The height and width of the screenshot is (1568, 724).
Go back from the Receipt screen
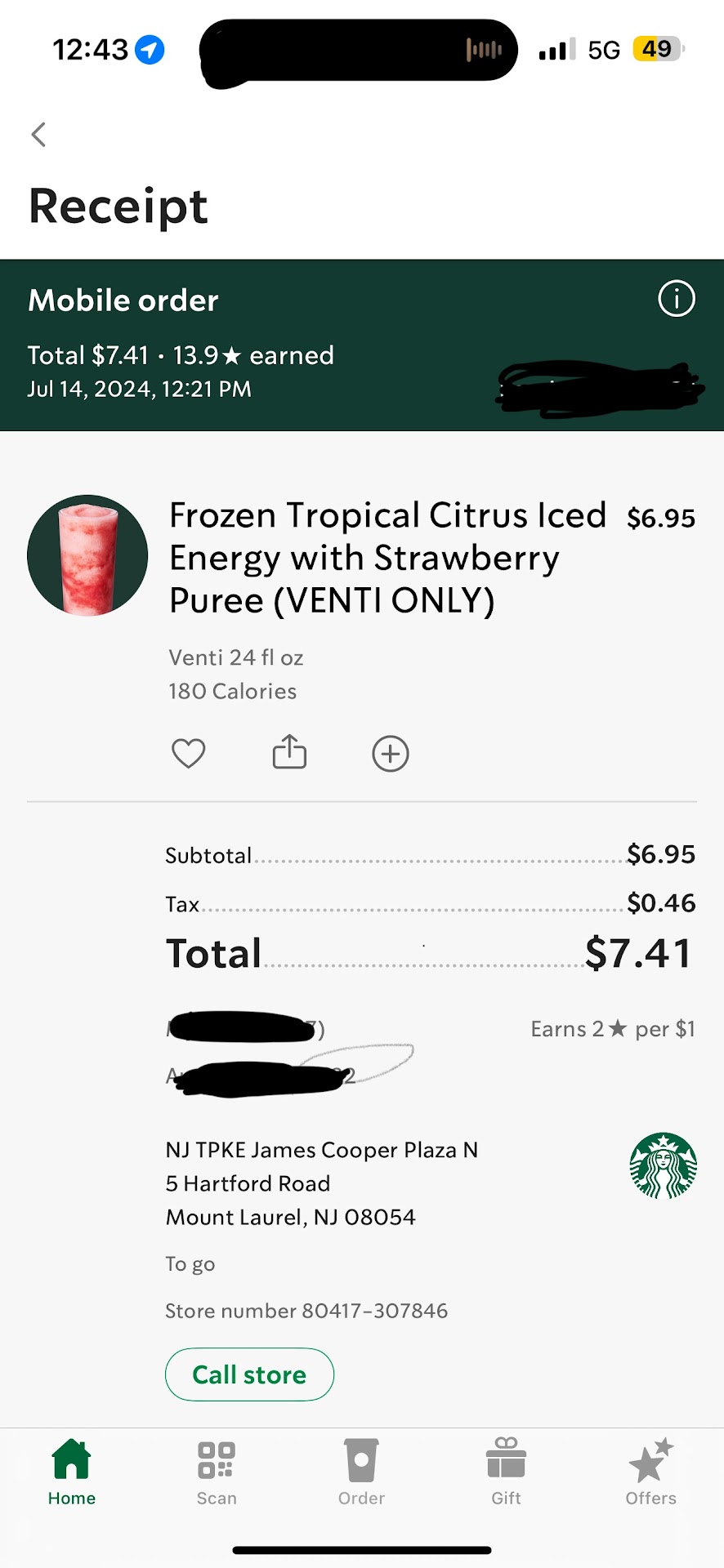[38, 135]
